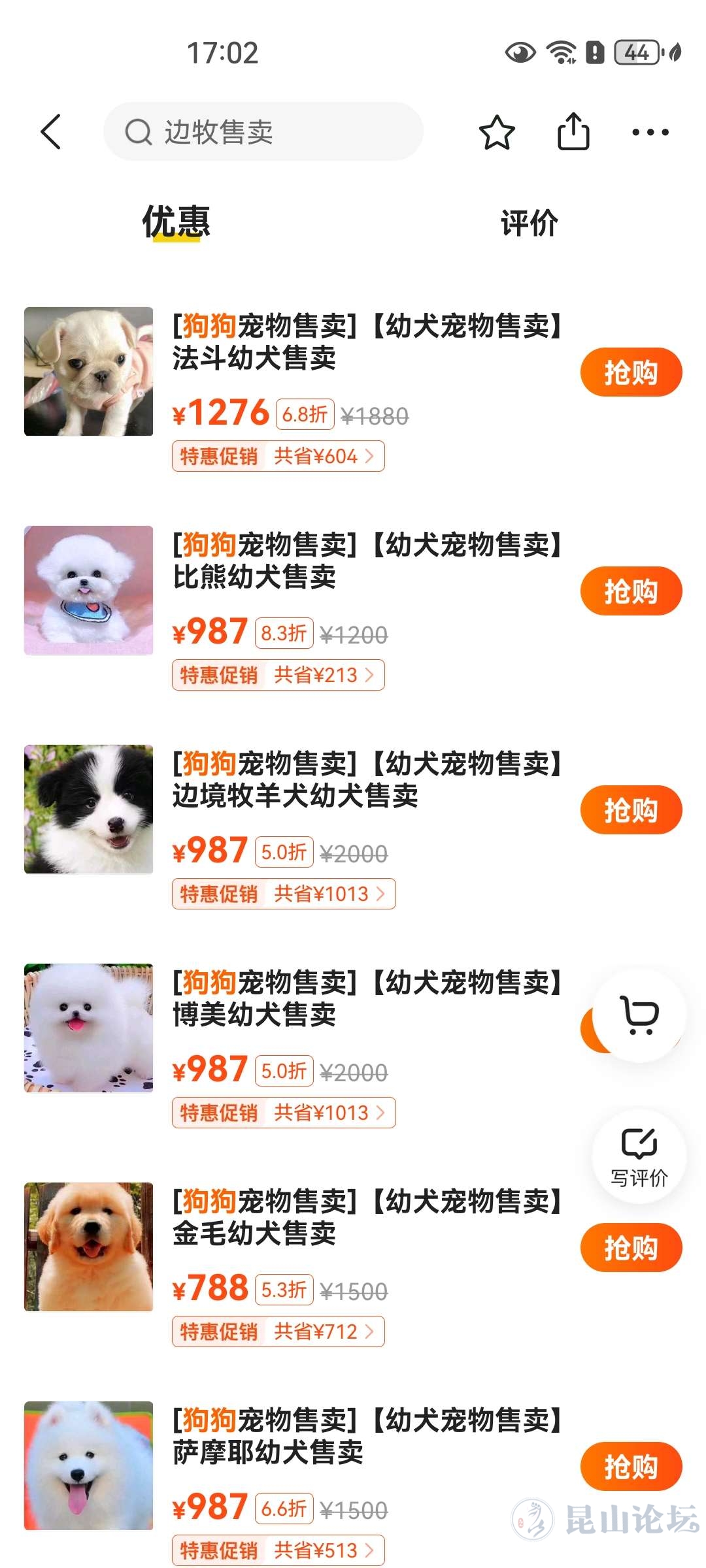706x1568 pixels.
Task: Open 萨摩耶 promo tag 共省¥513
Action: click(x=278, y=1550)
